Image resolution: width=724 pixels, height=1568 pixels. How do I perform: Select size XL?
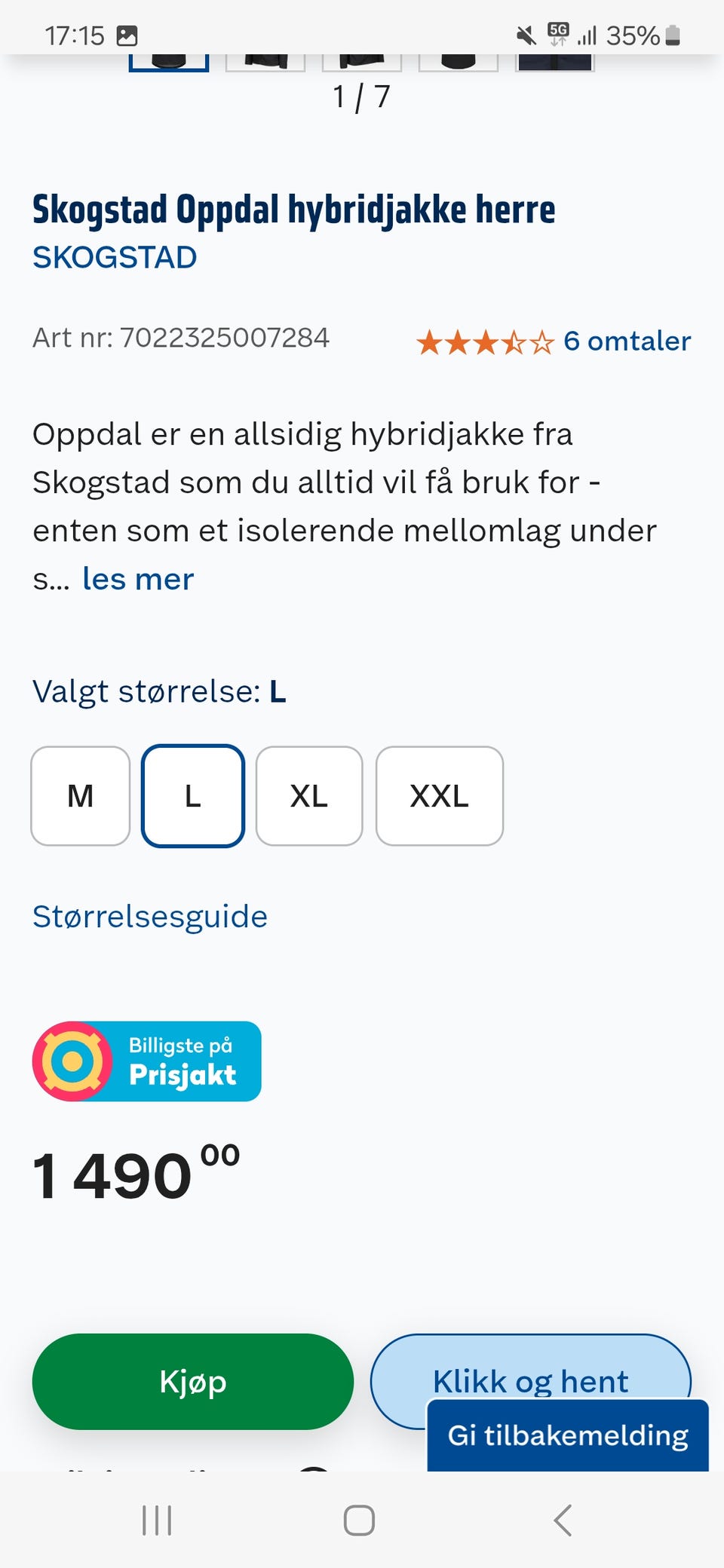[x=309, y=795]
